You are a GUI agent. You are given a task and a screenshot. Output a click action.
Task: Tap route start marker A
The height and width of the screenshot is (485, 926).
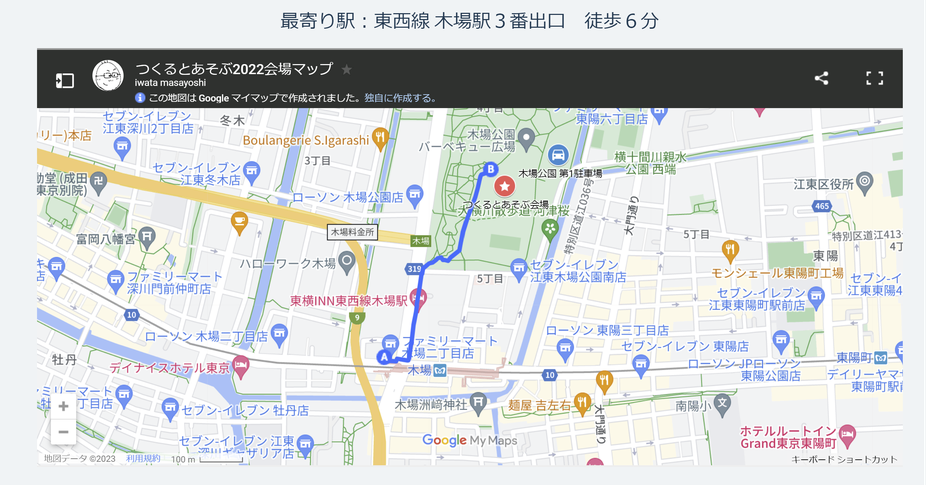pyautogui.click(x=383, y=356)
